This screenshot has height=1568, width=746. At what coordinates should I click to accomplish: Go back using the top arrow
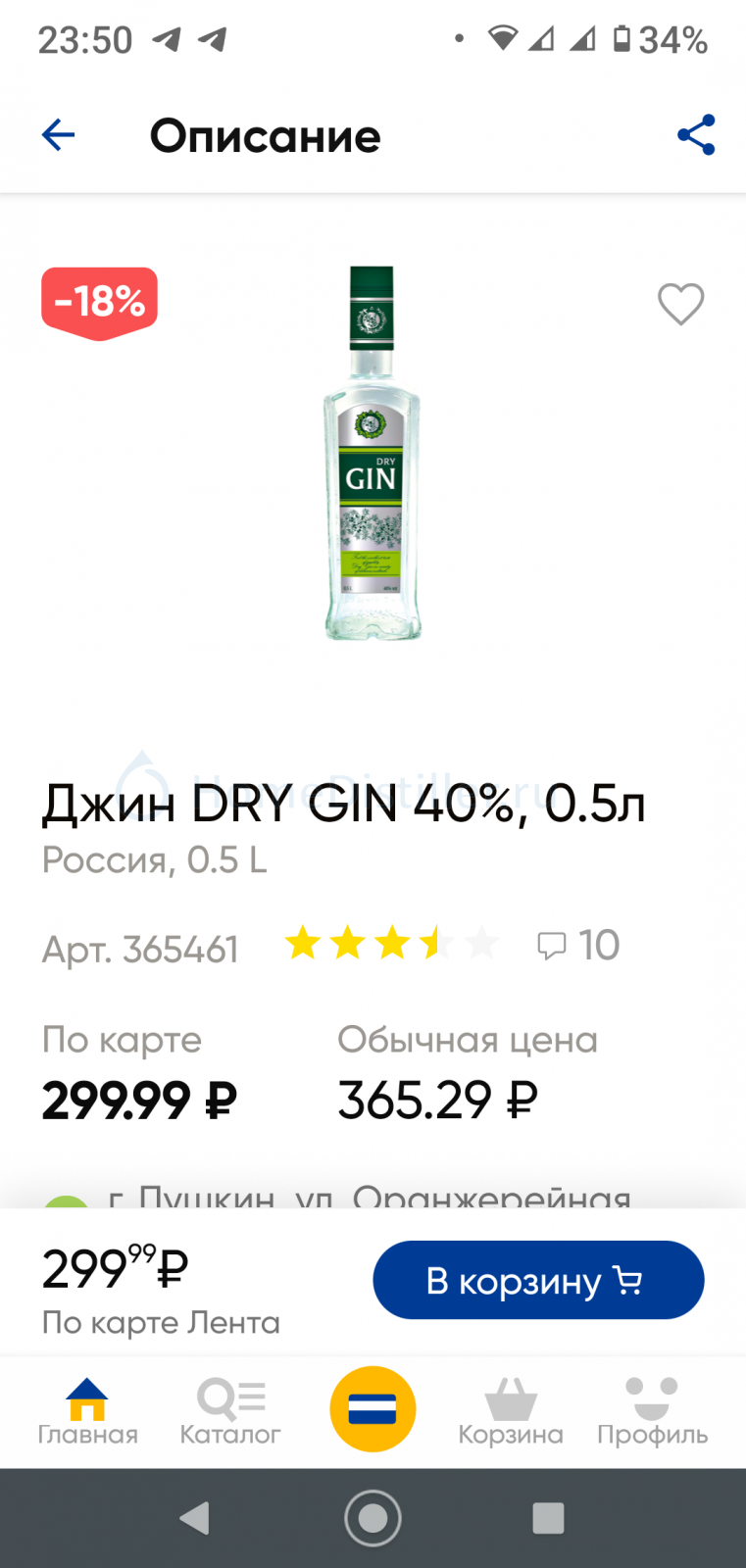(58, 135)
